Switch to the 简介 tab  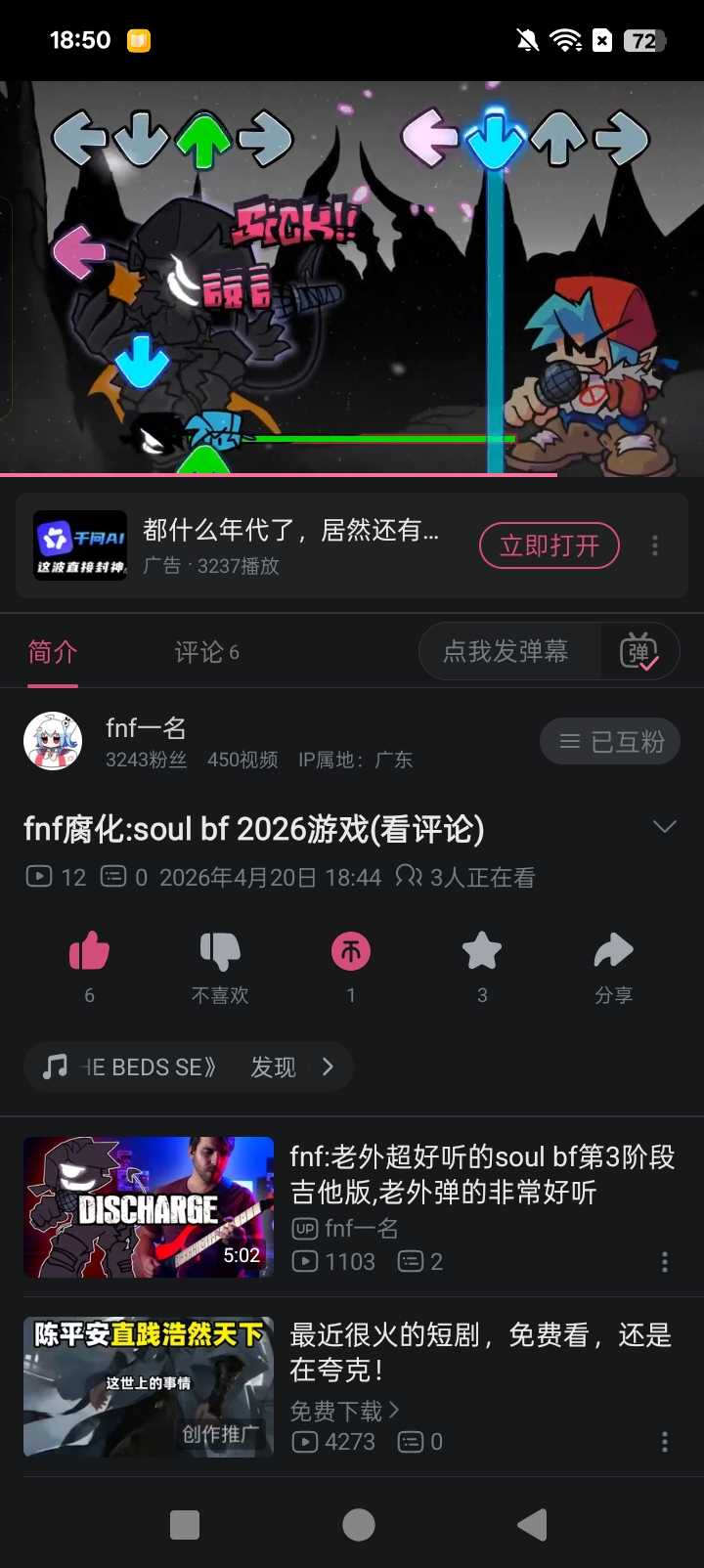[x=53, y=652]
